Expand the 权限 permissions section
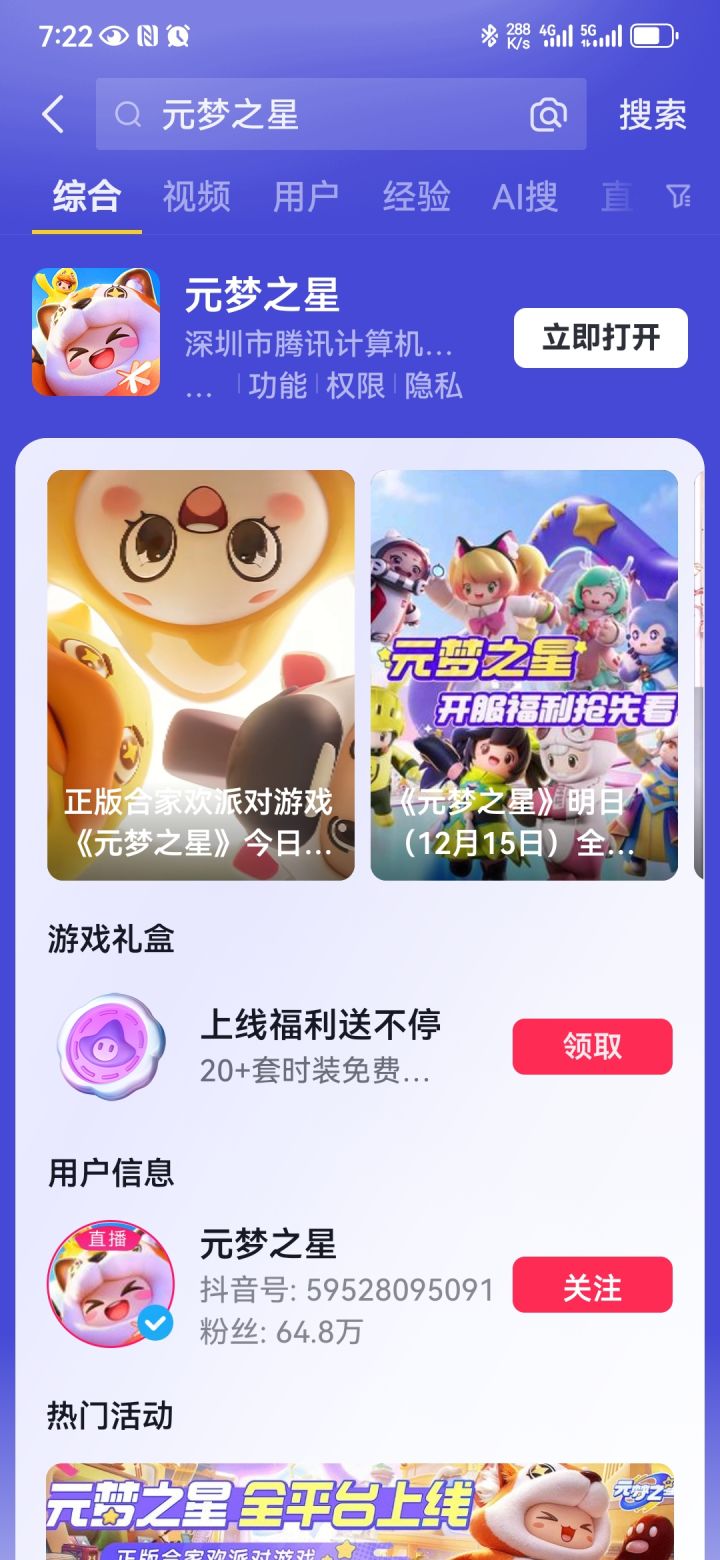Screen dimensions: 720x1560 click(x=356, y=387)
